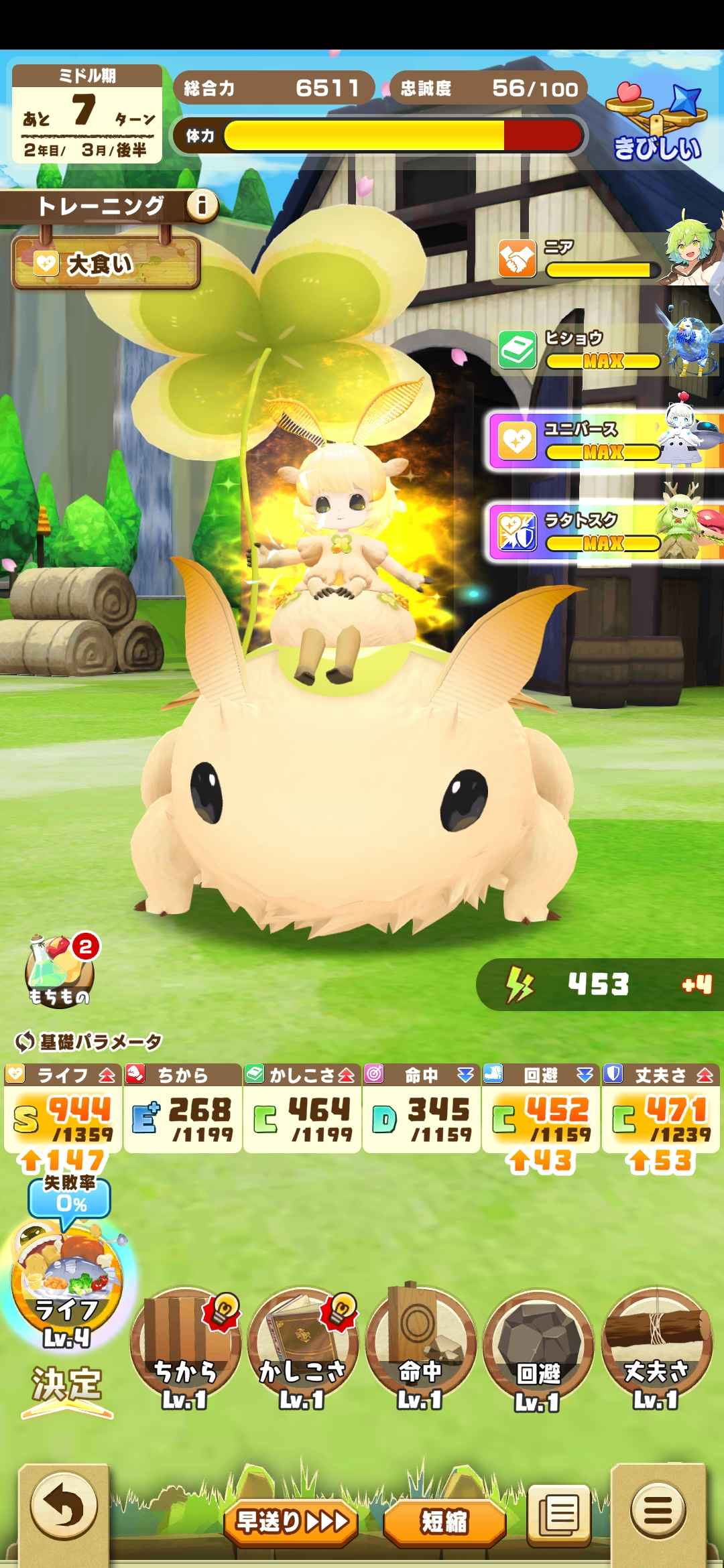Select the ちから Lv.1 training

185,1348
